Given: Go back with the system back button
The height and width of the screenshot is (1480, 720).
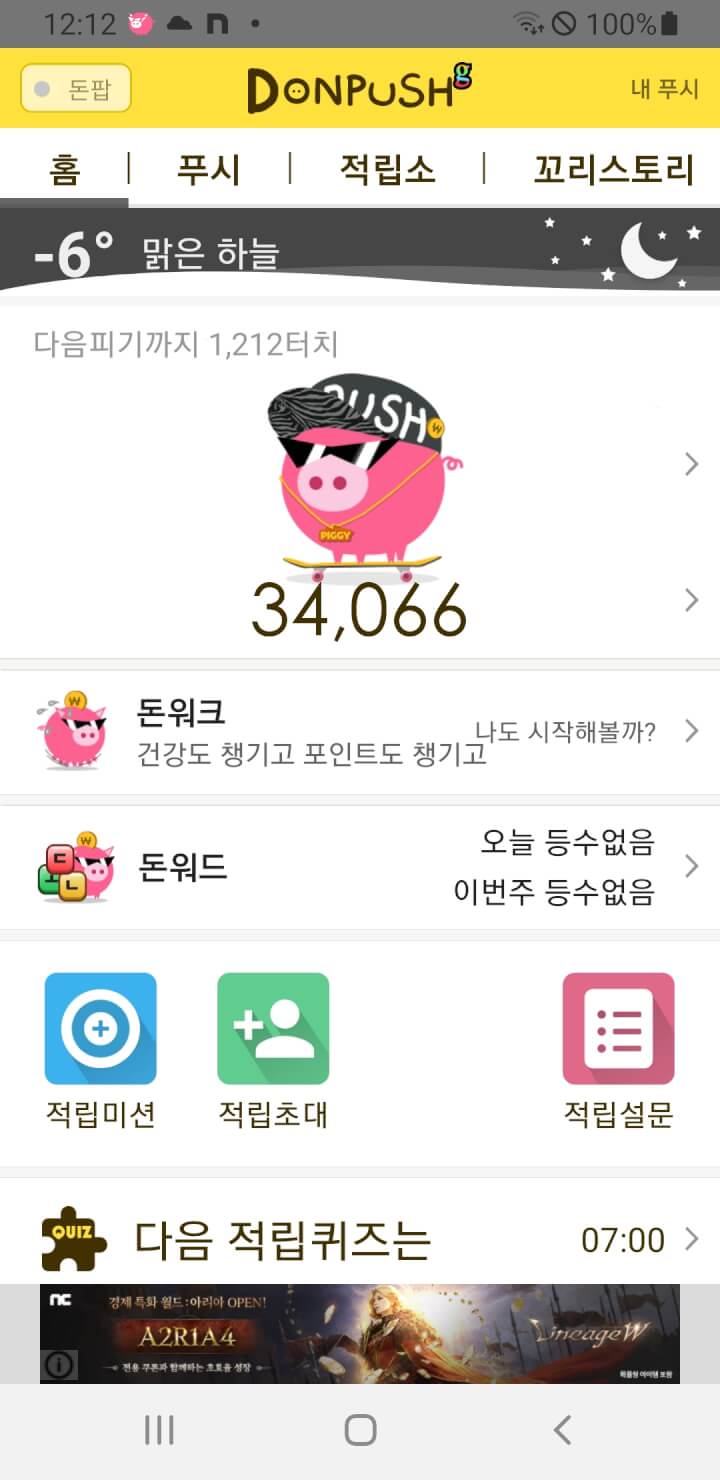Looking at the screenshot, I should [563, 1430].
